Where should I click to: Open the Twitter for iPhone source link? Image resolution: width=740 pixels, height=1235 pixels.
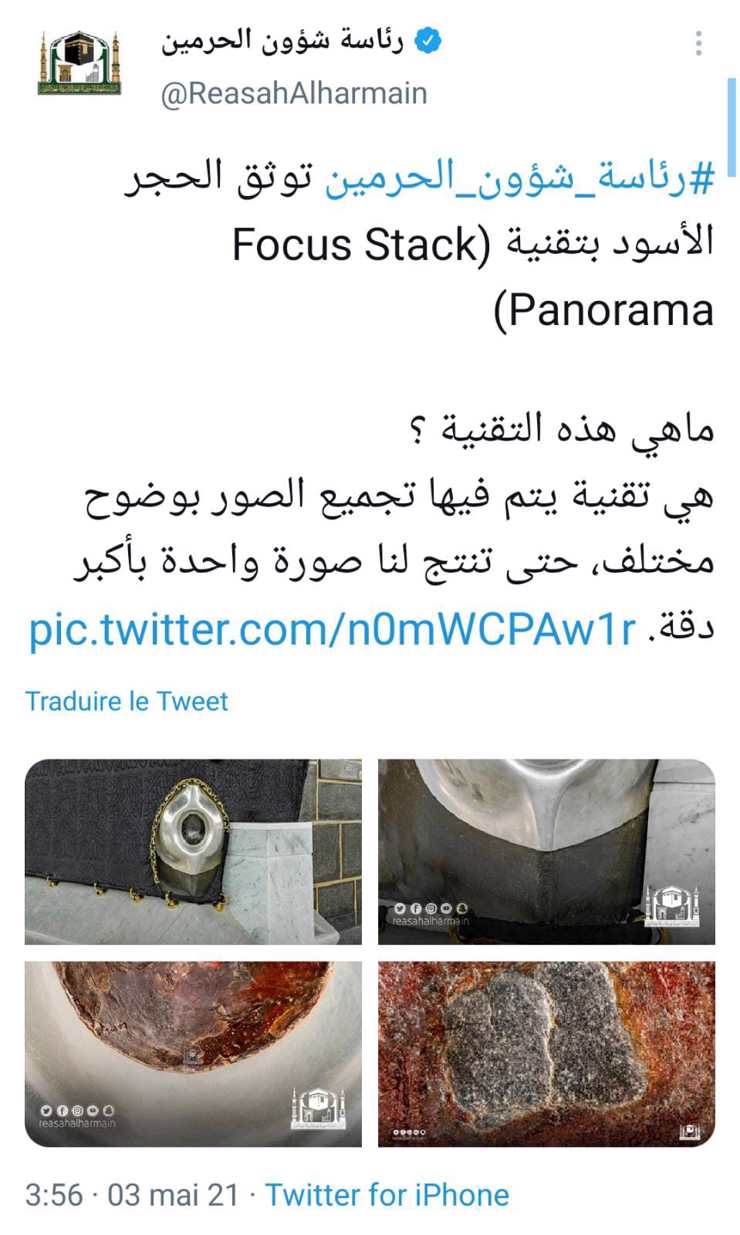tap(387, 1194)
